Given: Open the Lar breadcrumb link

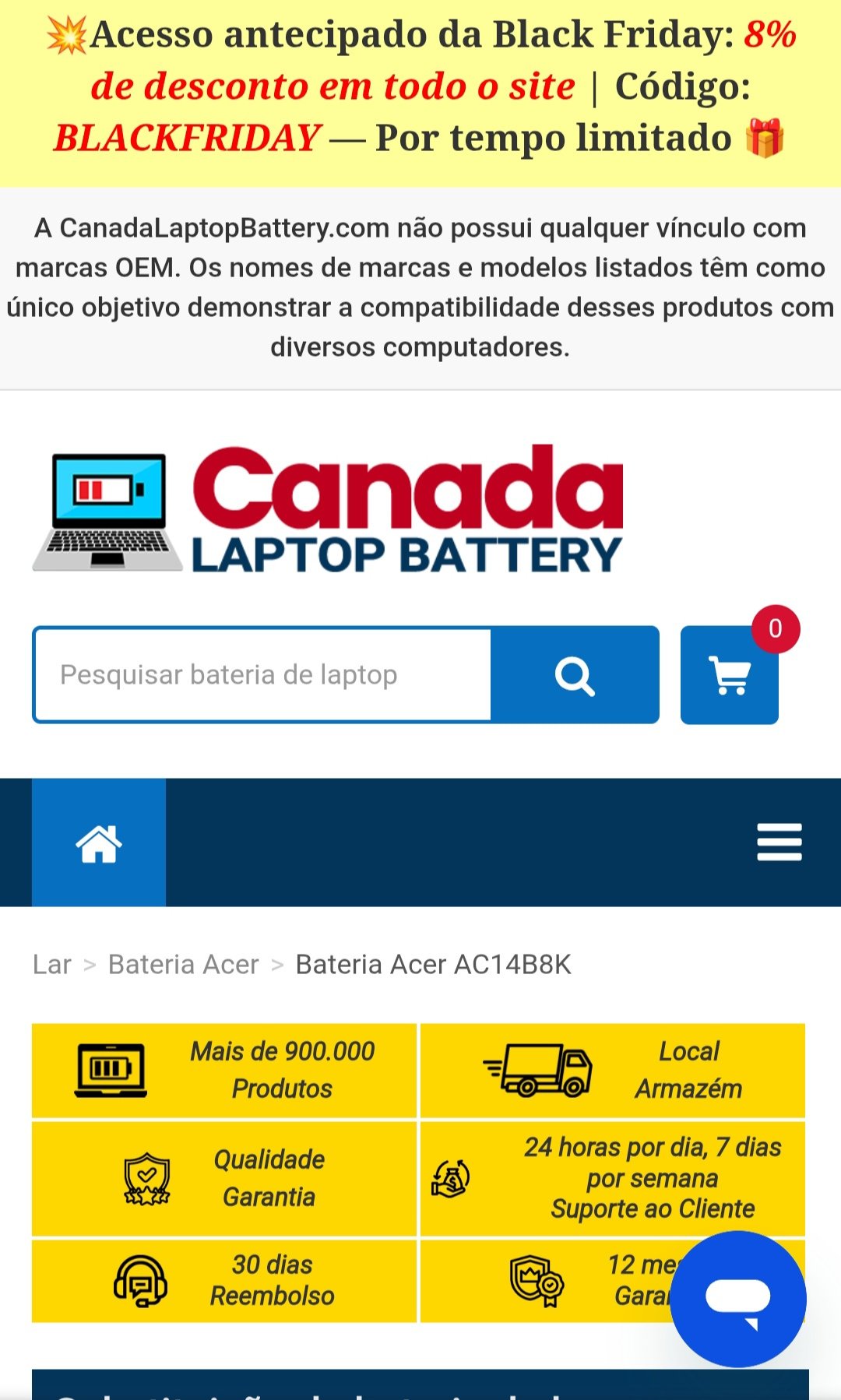Looking at the screenshot, I should [x=51, y=965].
